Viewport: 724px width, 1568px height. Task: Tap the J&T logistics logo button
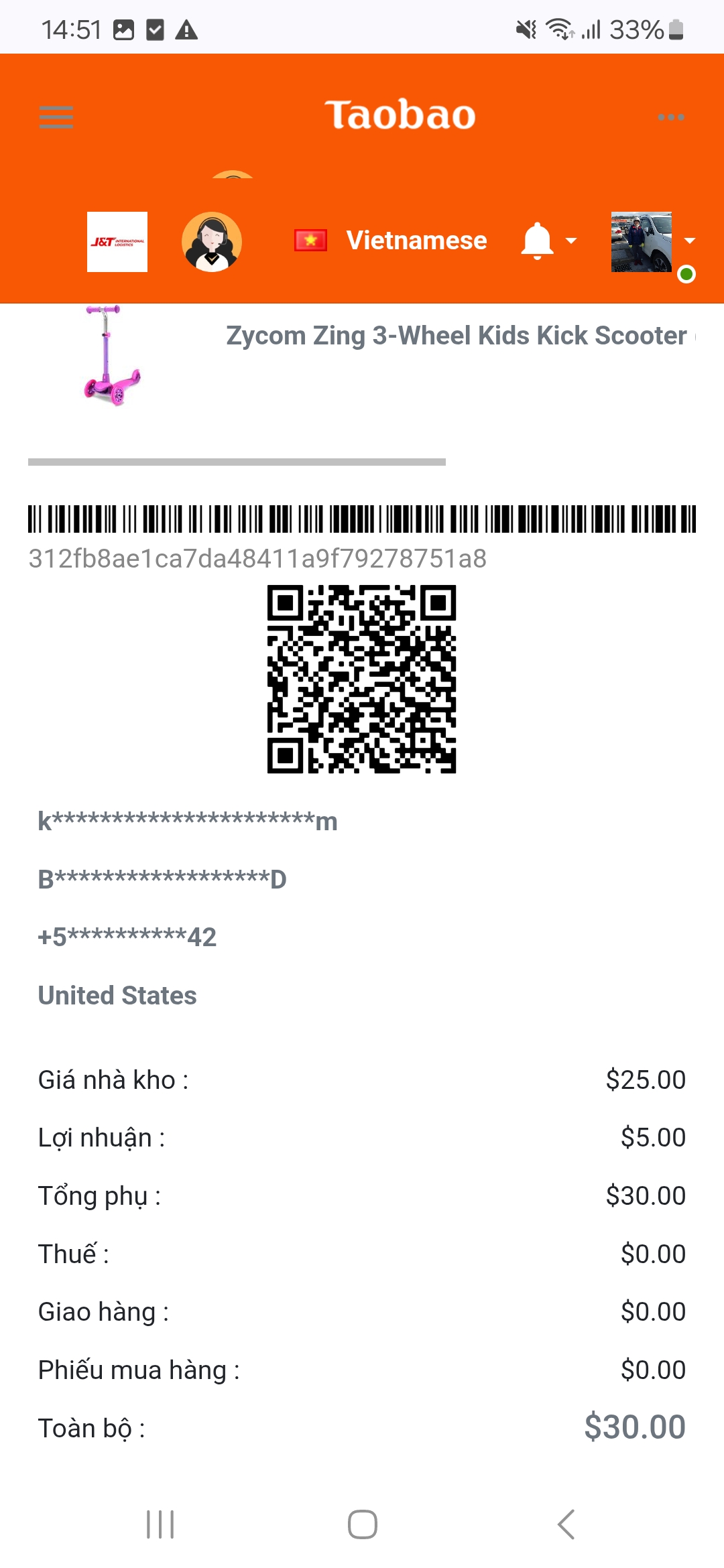coord(117,242)
